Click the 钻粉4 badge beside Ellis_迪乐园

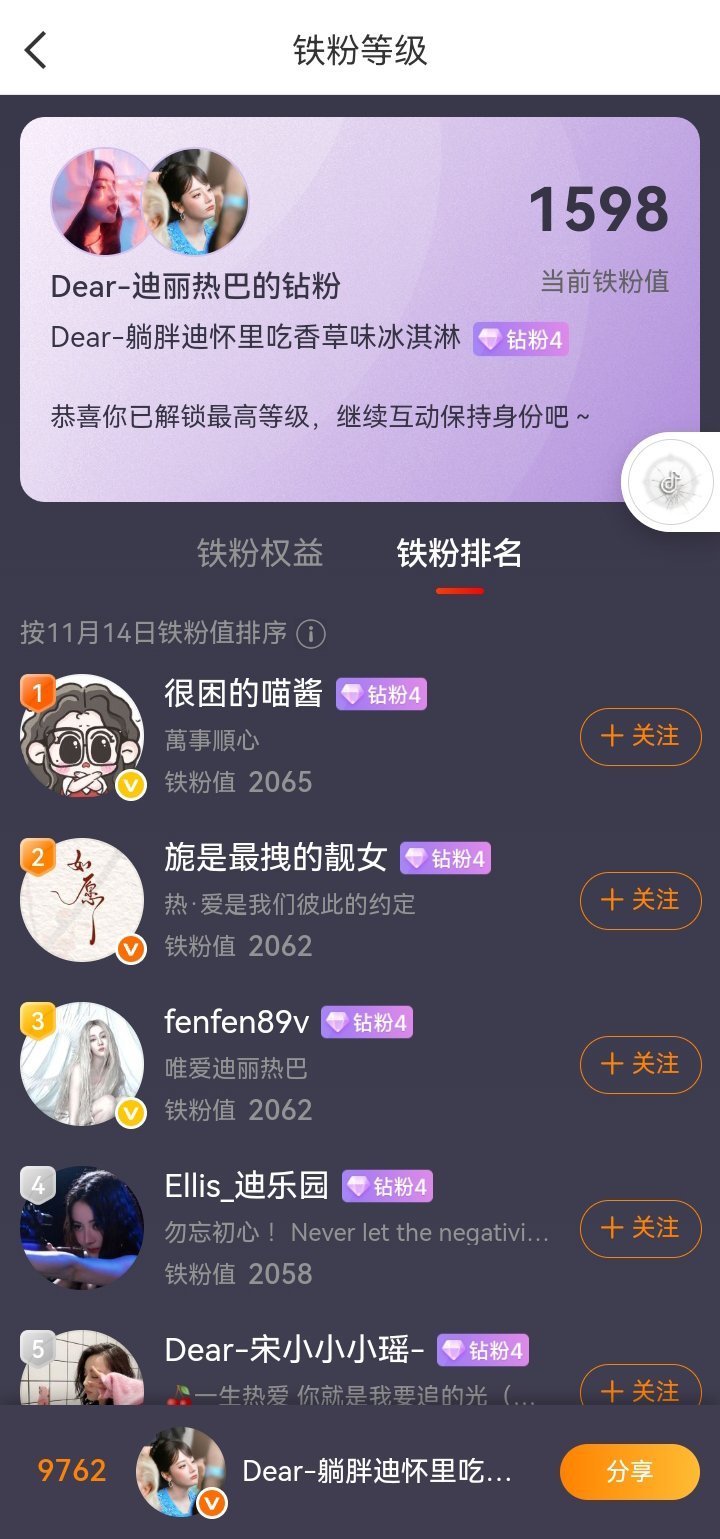[386, 1186]
